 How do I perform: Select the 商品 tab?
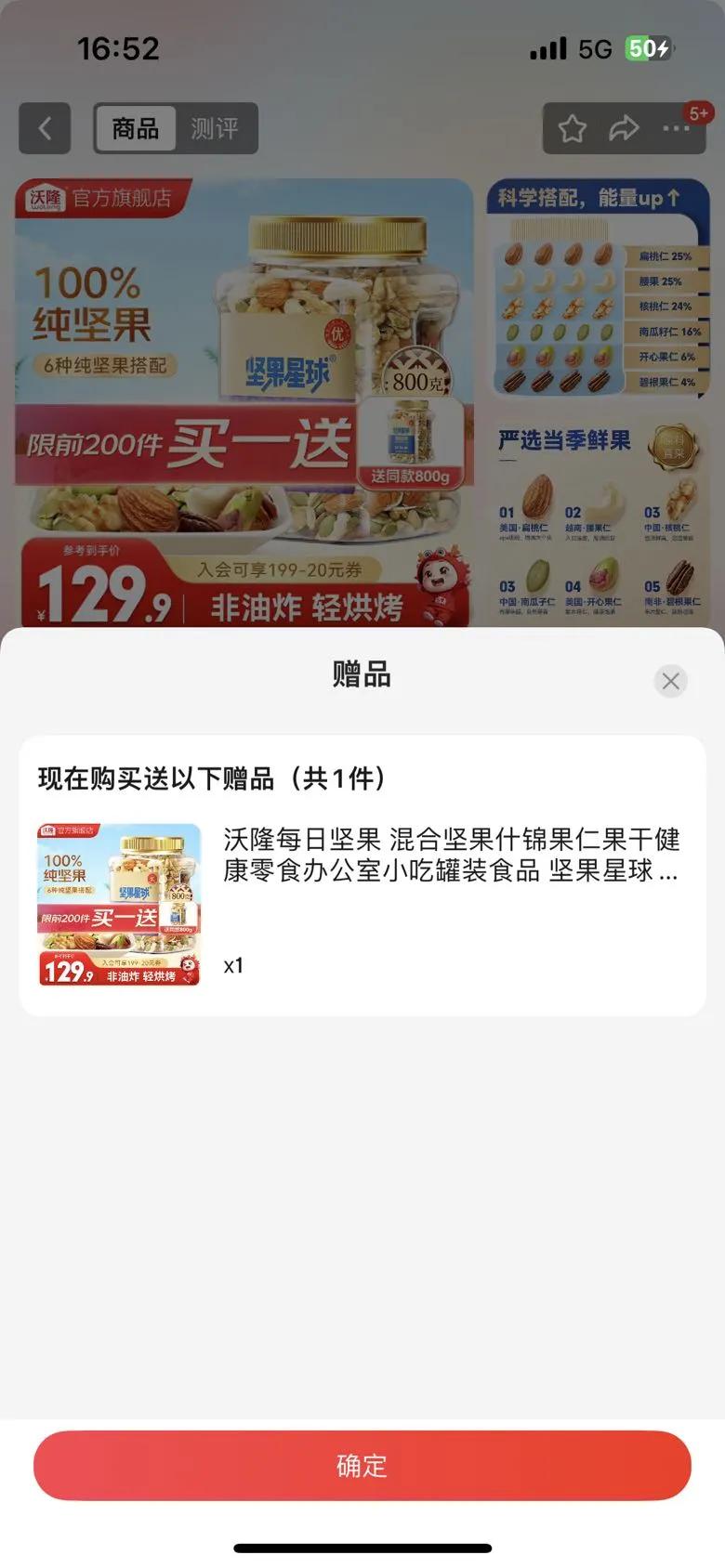click(x=136, y=128)
